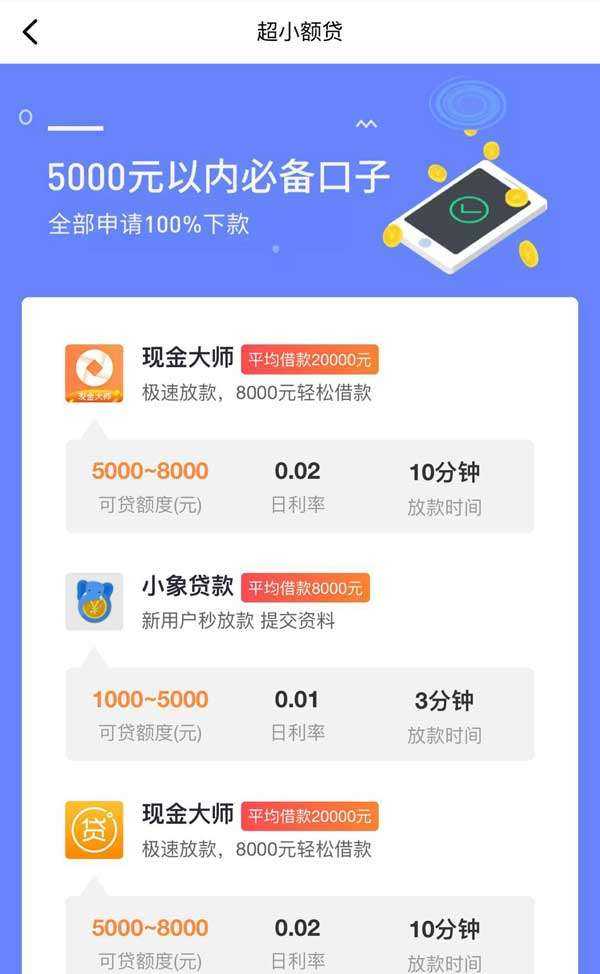Go back using the top-left arrow

click(30, 32)
